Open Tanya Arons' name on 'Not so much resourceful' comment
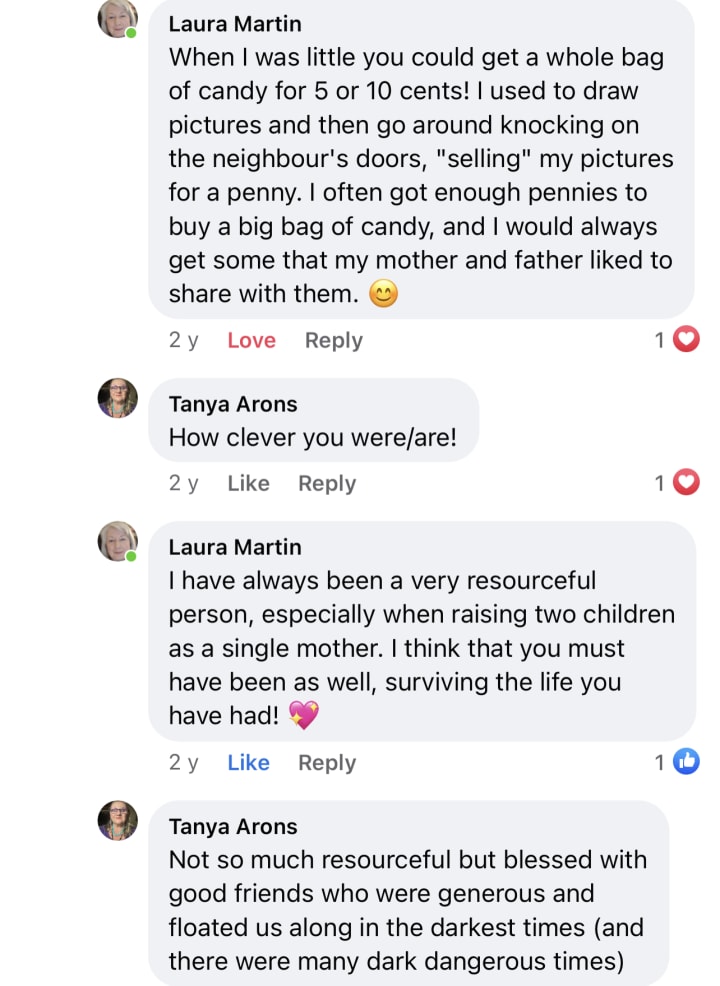 tap(233, 826)
